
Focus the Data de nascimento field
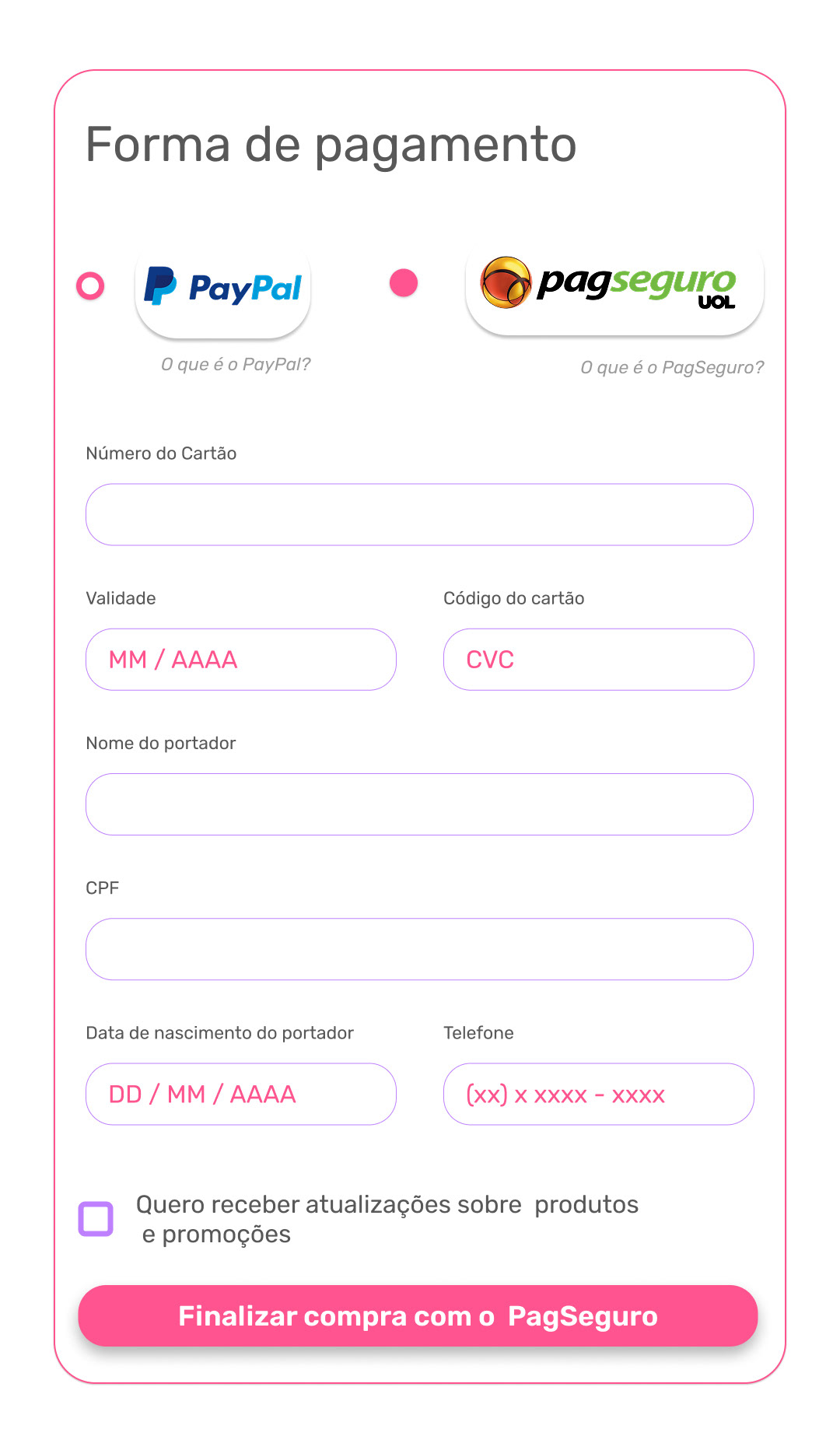pyautogui.click(x=241, y=1094)
